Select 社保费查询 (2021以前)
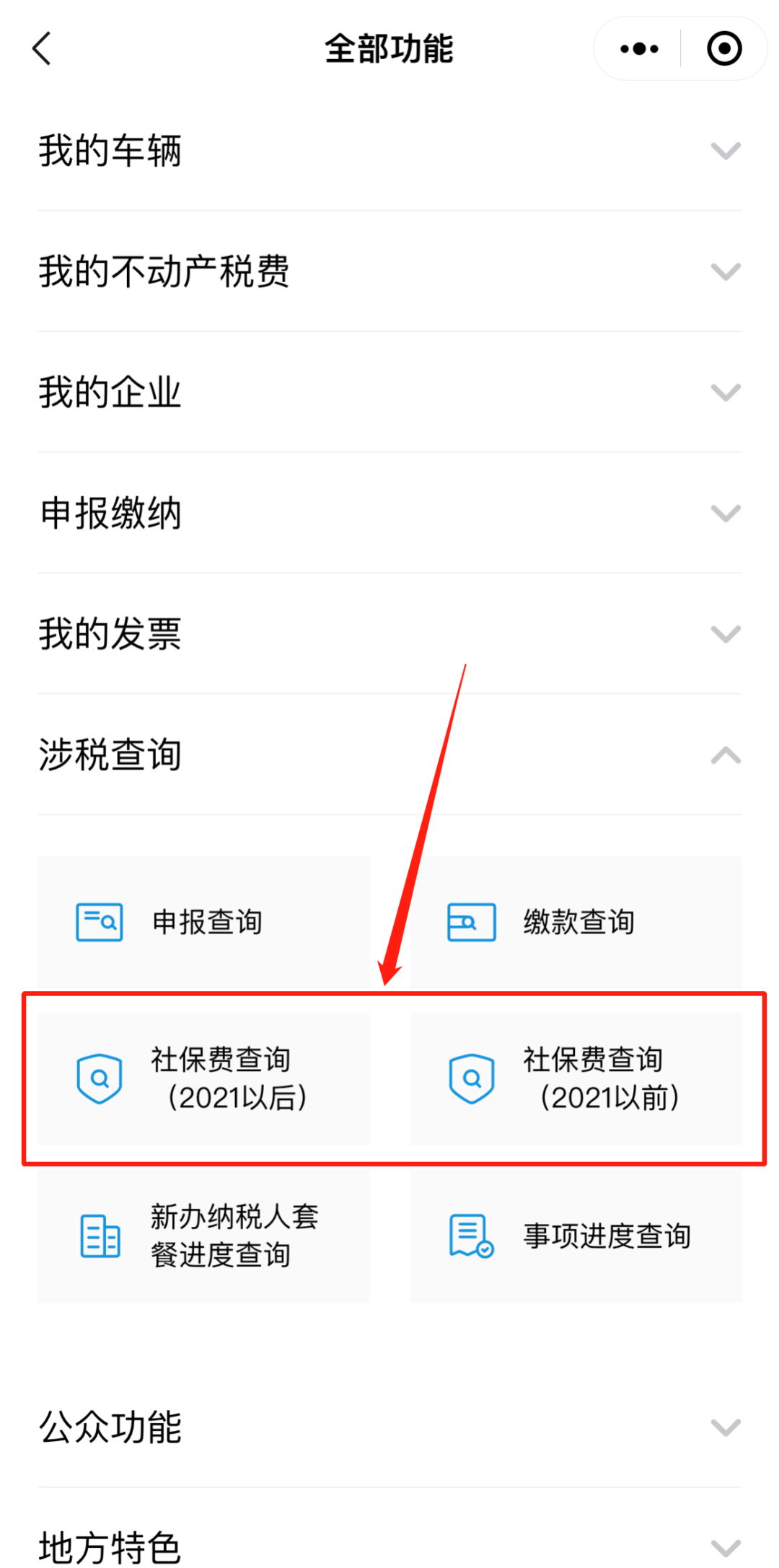This screenshot has height=1568, width=779. click(576, 1079)
